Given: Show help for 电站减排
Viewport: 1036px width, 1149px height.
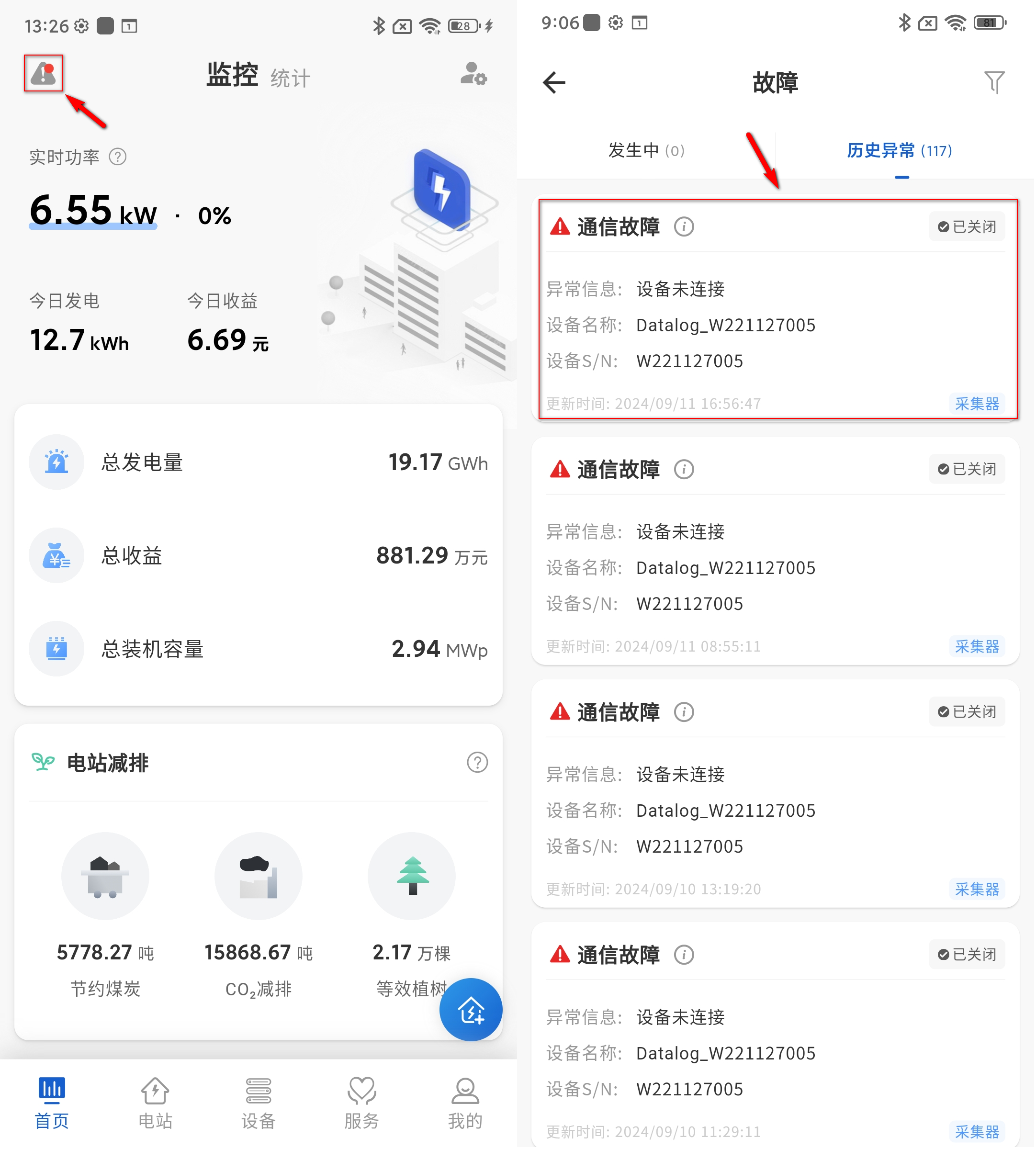Looking at the screenshot, I should [x=477, y=763].
